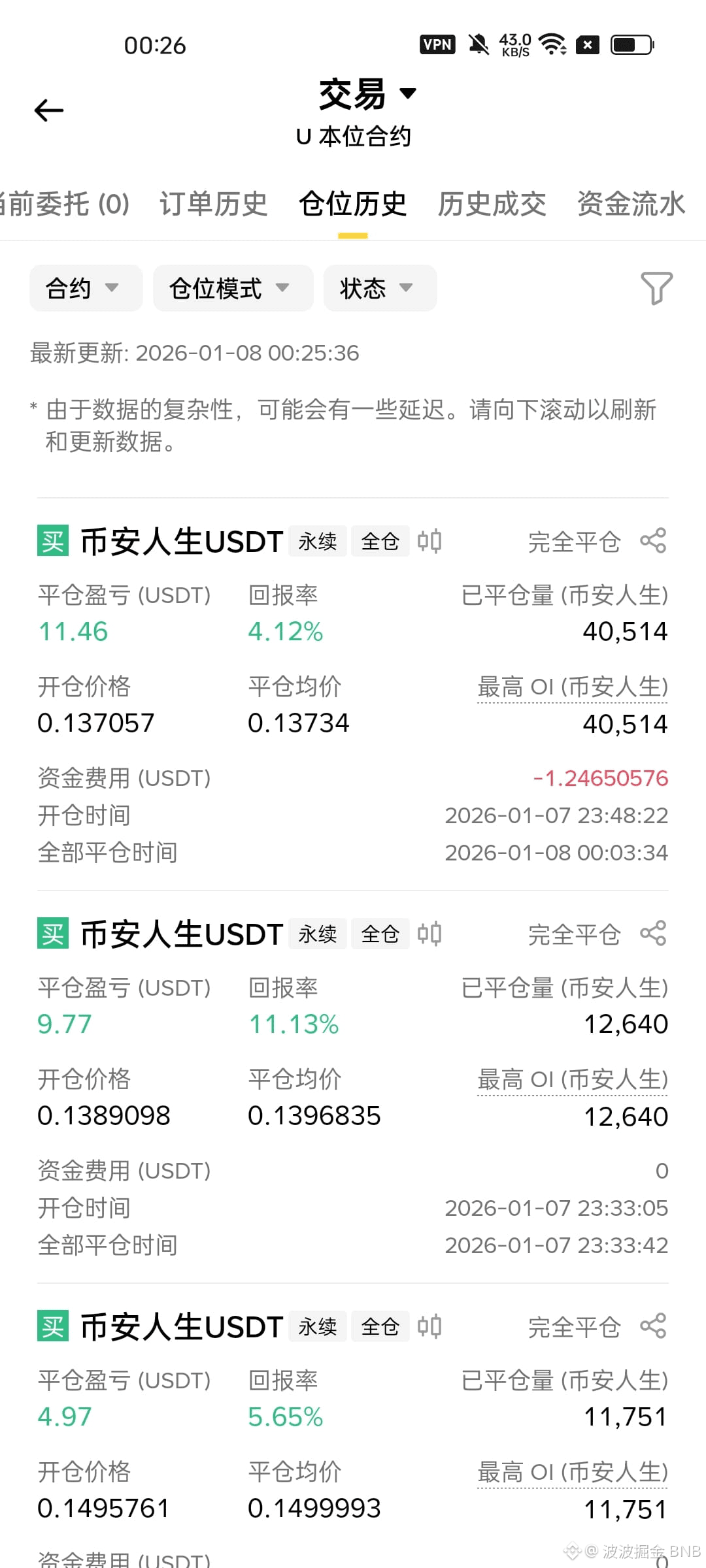Switch to the 订单历史 tab
This screenshot has width=706, height=1568.
[214, 204]
